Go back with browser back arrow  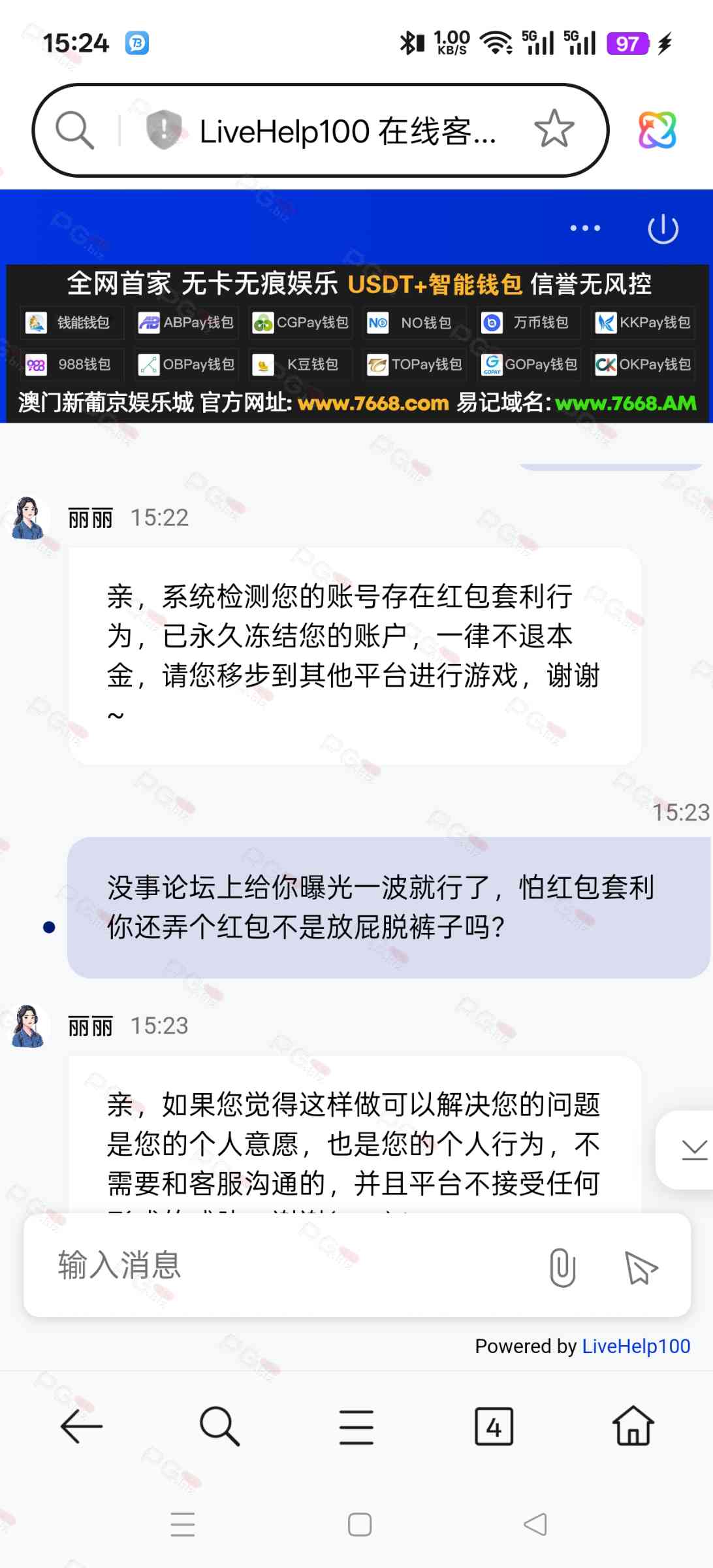pyautogui.click(x=82, y=1426)
